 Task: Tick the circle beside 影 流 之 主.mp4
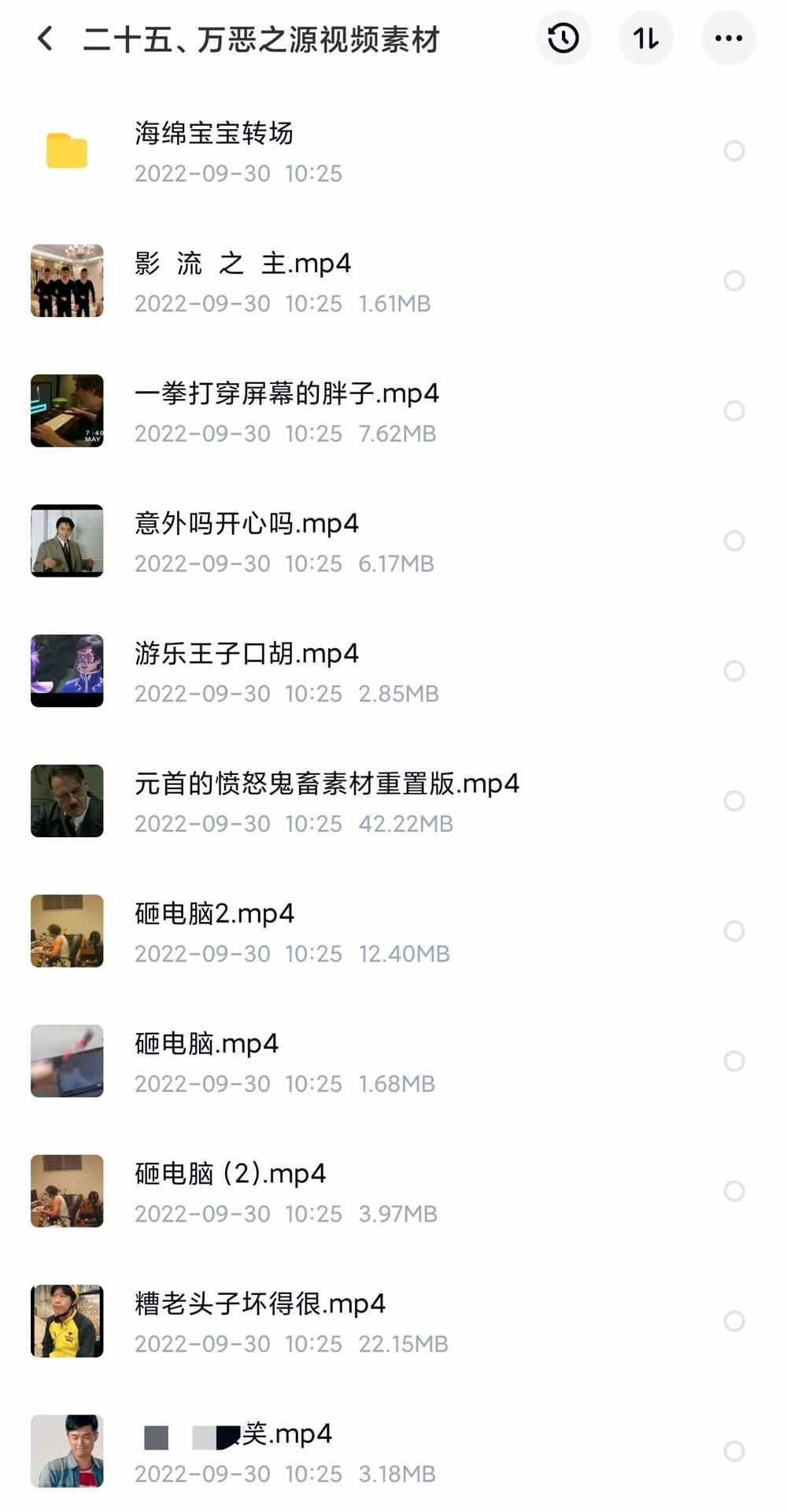734,281
